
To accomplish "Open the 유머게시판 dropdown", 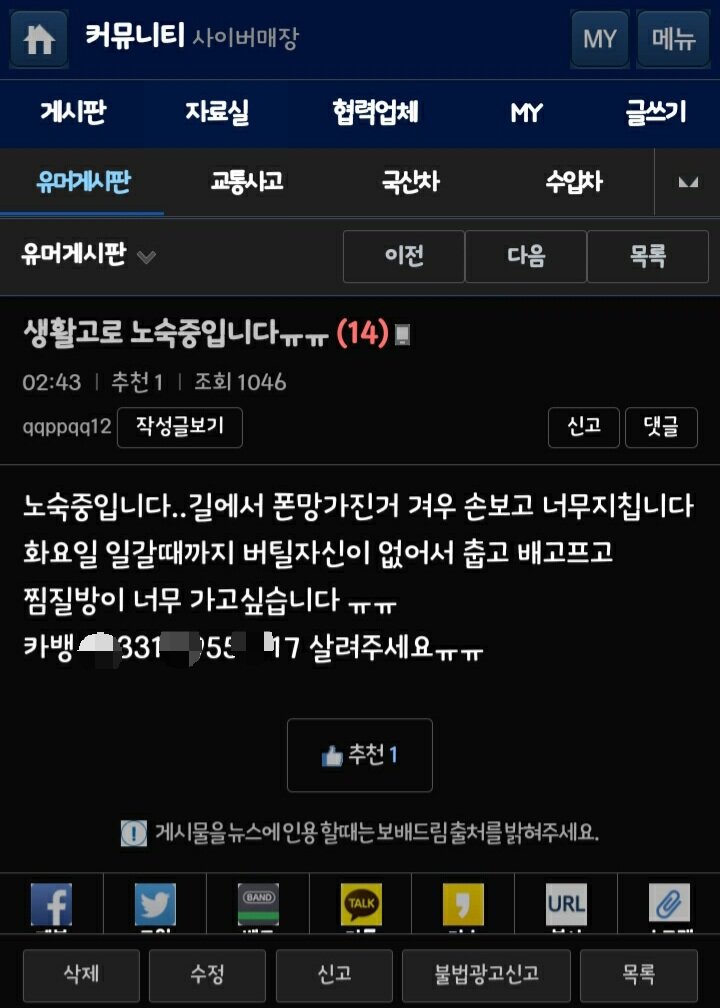I will 88,256.
